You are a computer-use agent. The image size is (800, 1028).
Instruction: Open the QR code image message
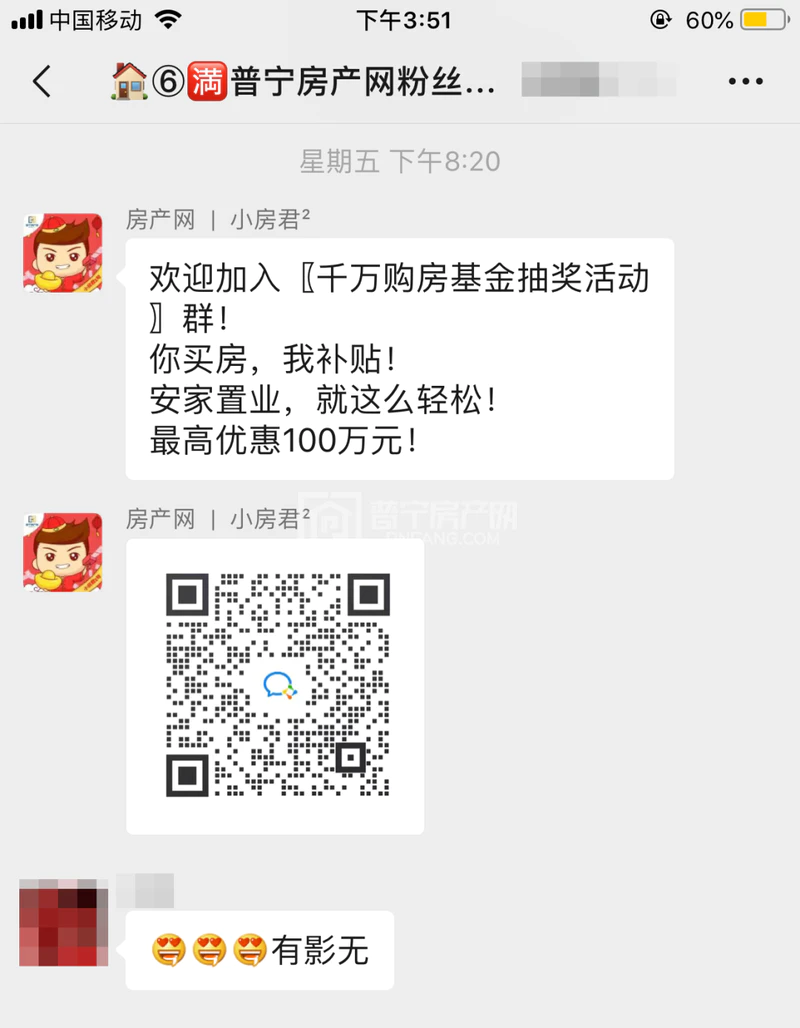pyautogui.click(x=275, y=686)
